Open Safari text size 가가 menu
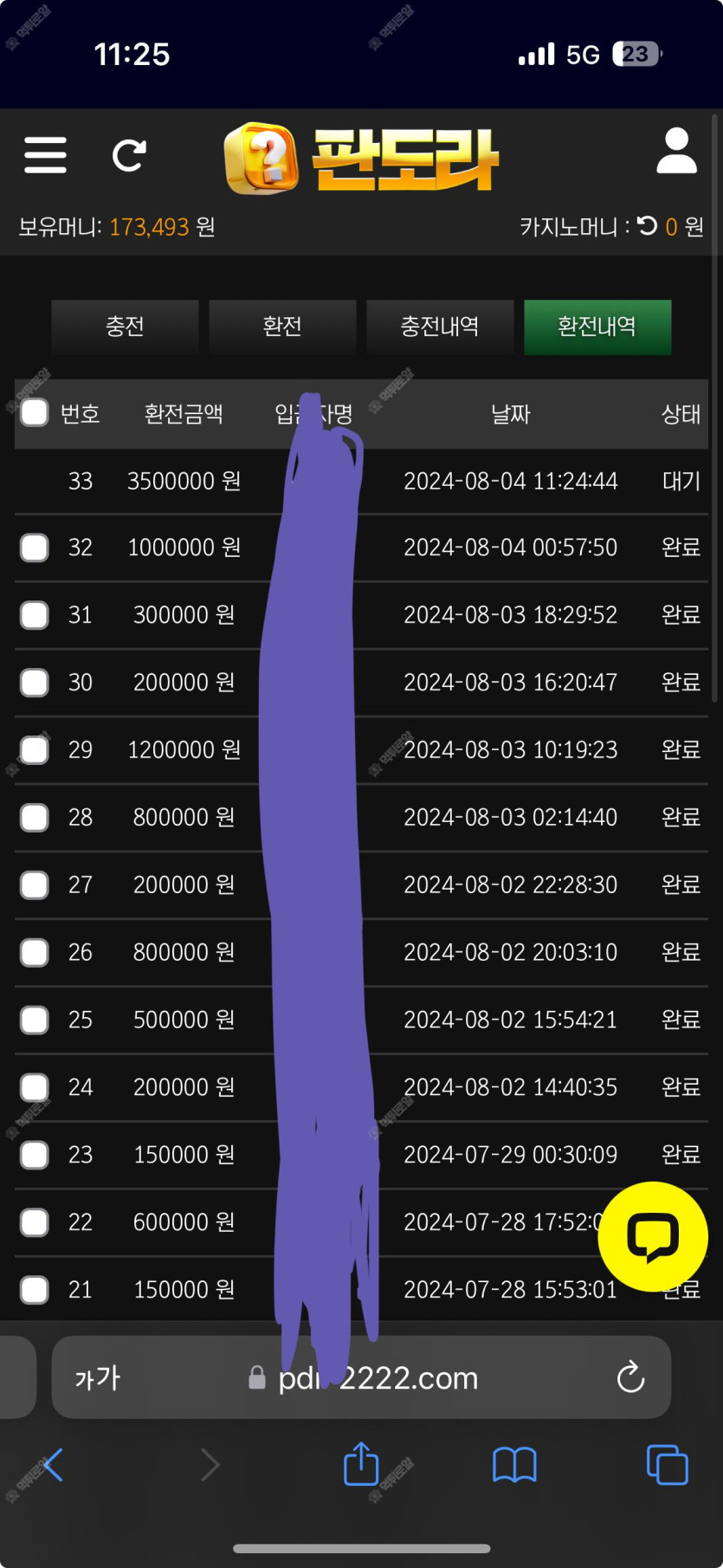The width and height of the screenshot is (723, 1568). 97,1377
